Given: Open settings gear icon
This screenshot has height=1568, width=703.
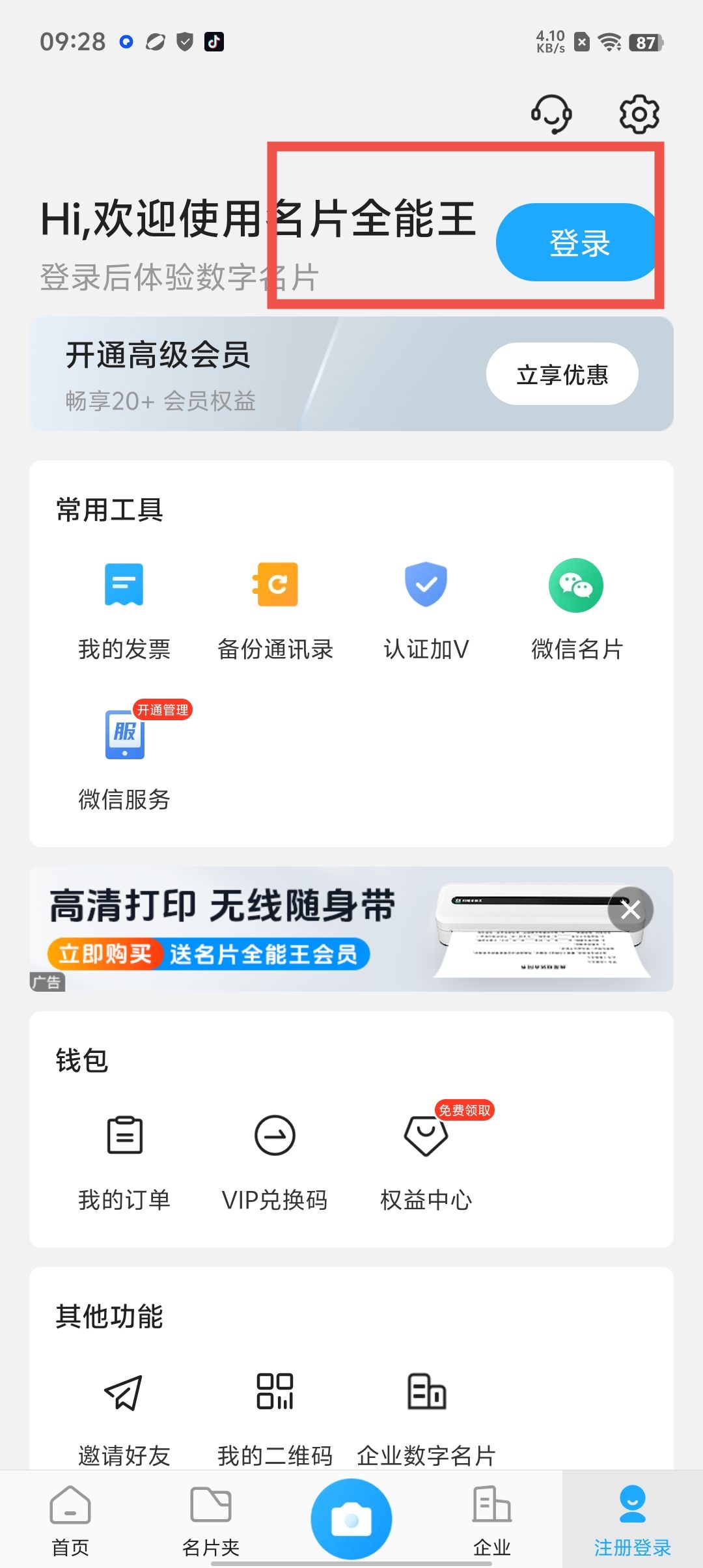Looking at the screenshot, I should click(639, 114).
